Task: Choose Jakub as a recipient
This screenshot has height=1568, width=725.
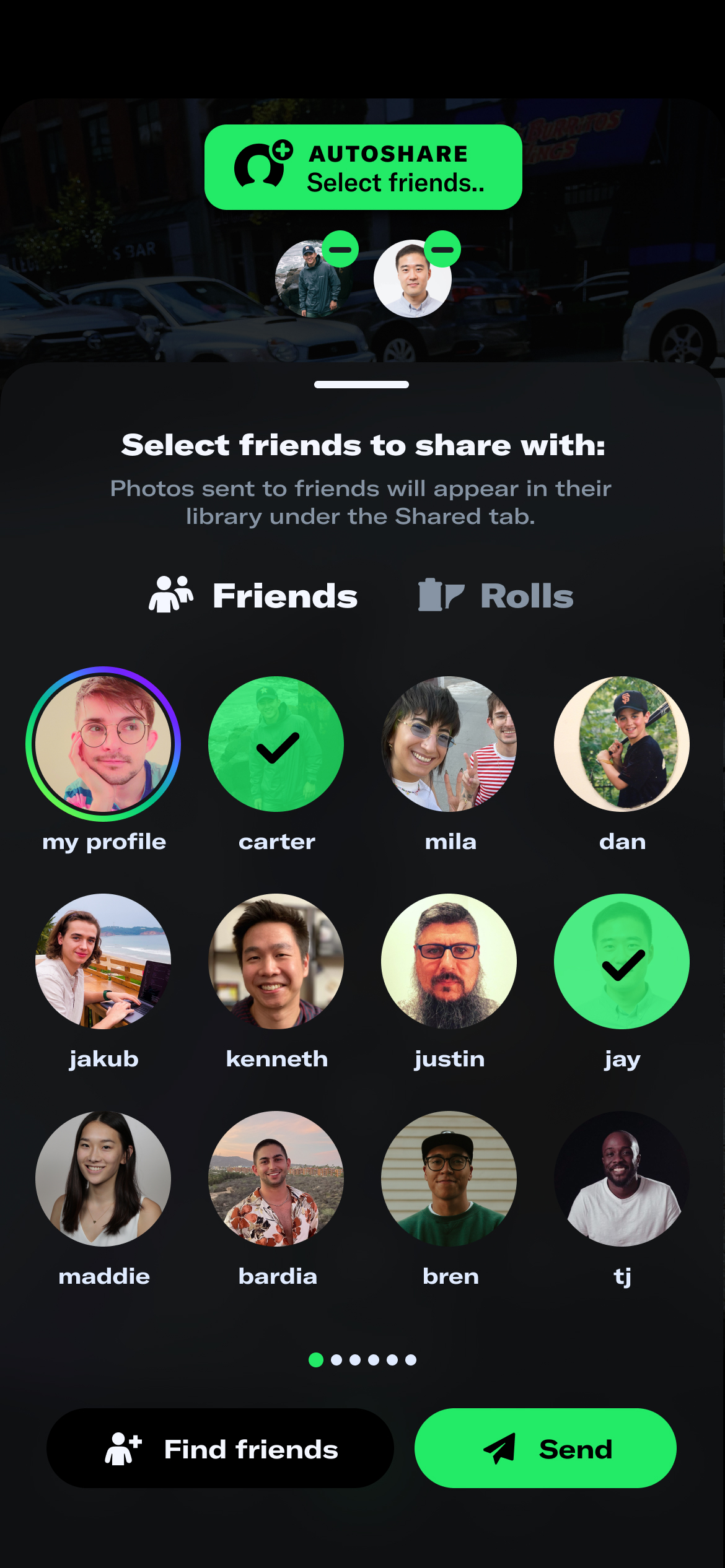Action: 103,961
